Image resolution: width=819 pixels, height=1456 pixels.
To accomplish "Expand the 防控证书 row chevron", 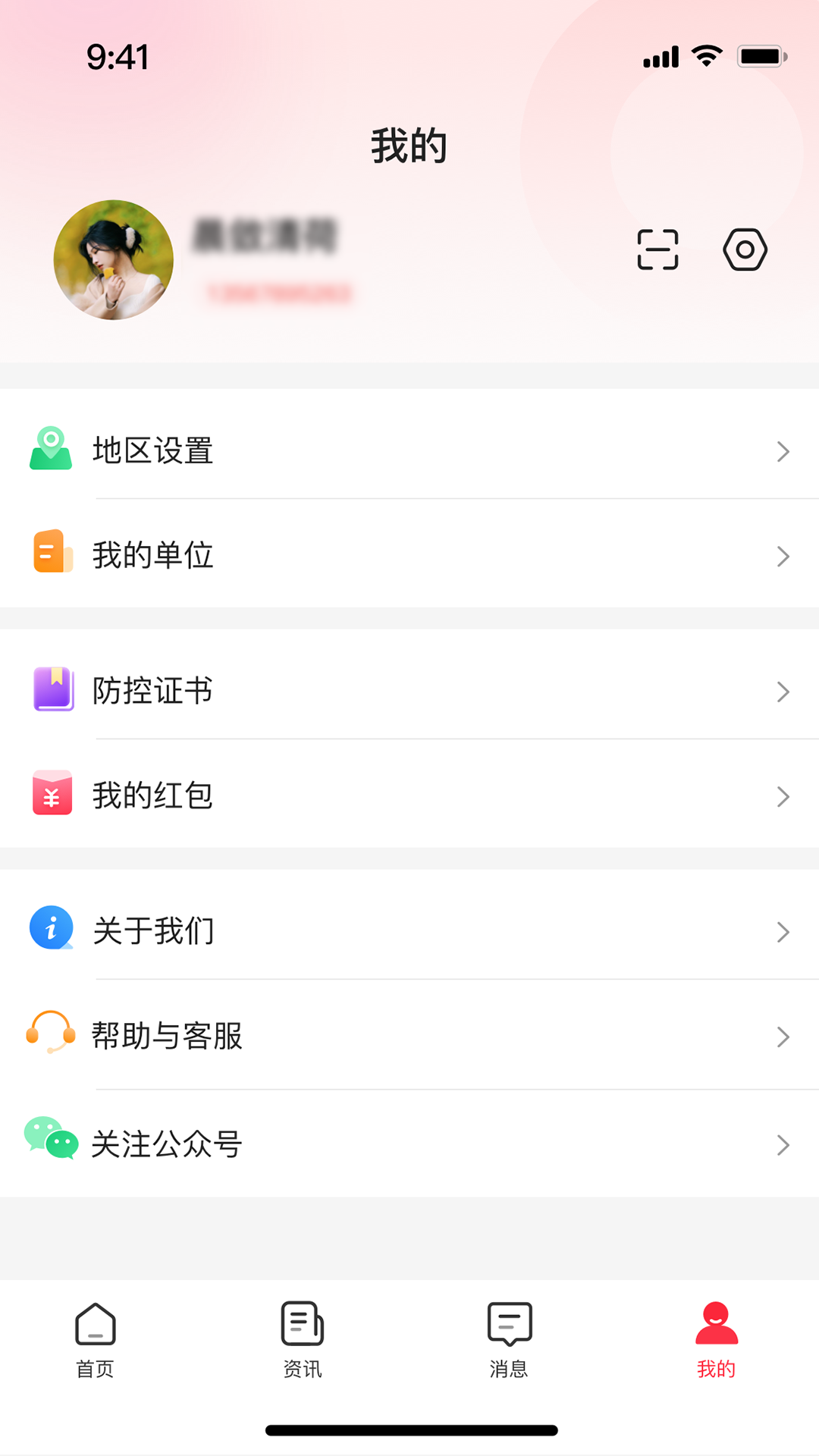I will [x=783, y=692].
